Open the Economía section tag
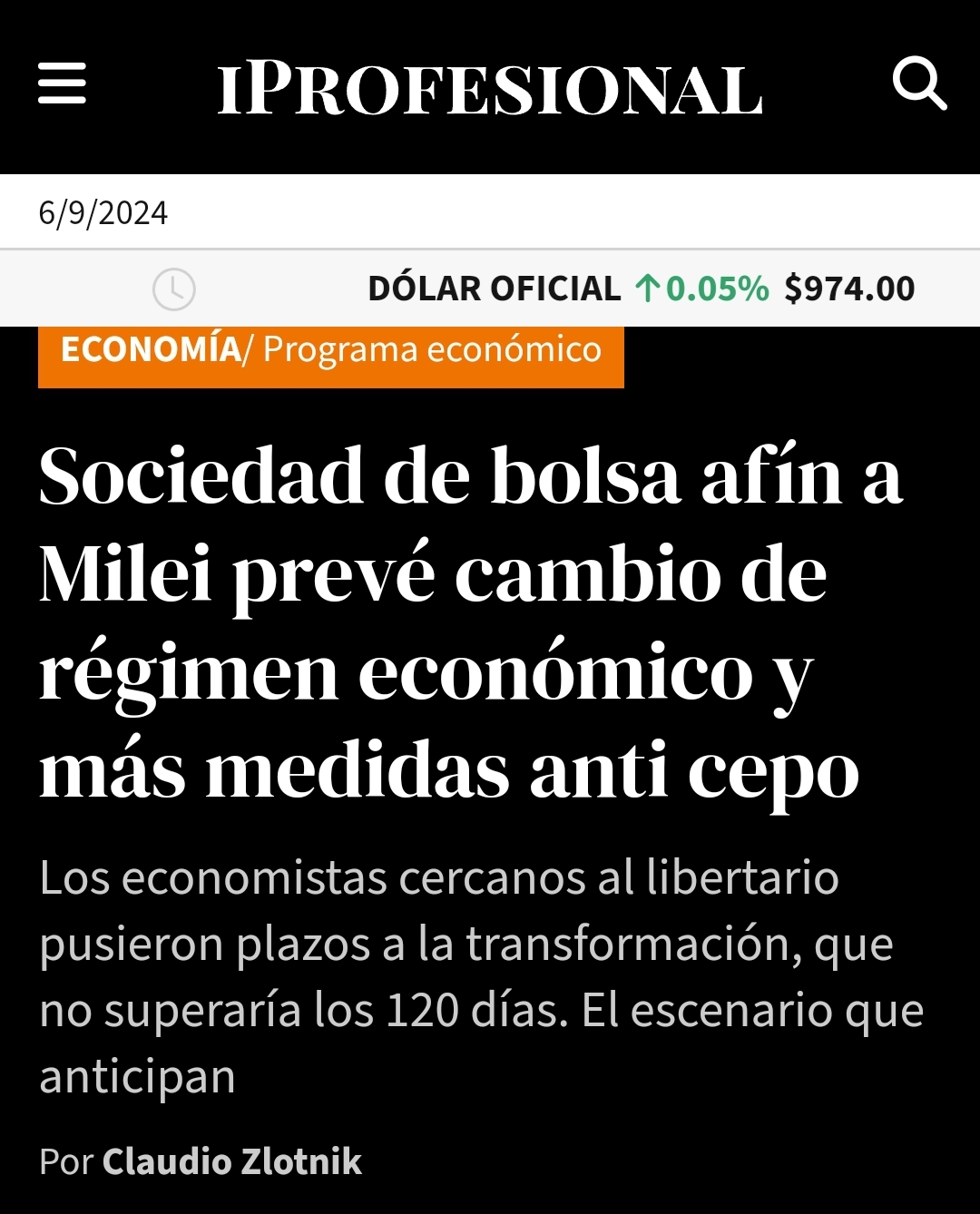This screenshot has height=1214, width=980. (151, 350)
